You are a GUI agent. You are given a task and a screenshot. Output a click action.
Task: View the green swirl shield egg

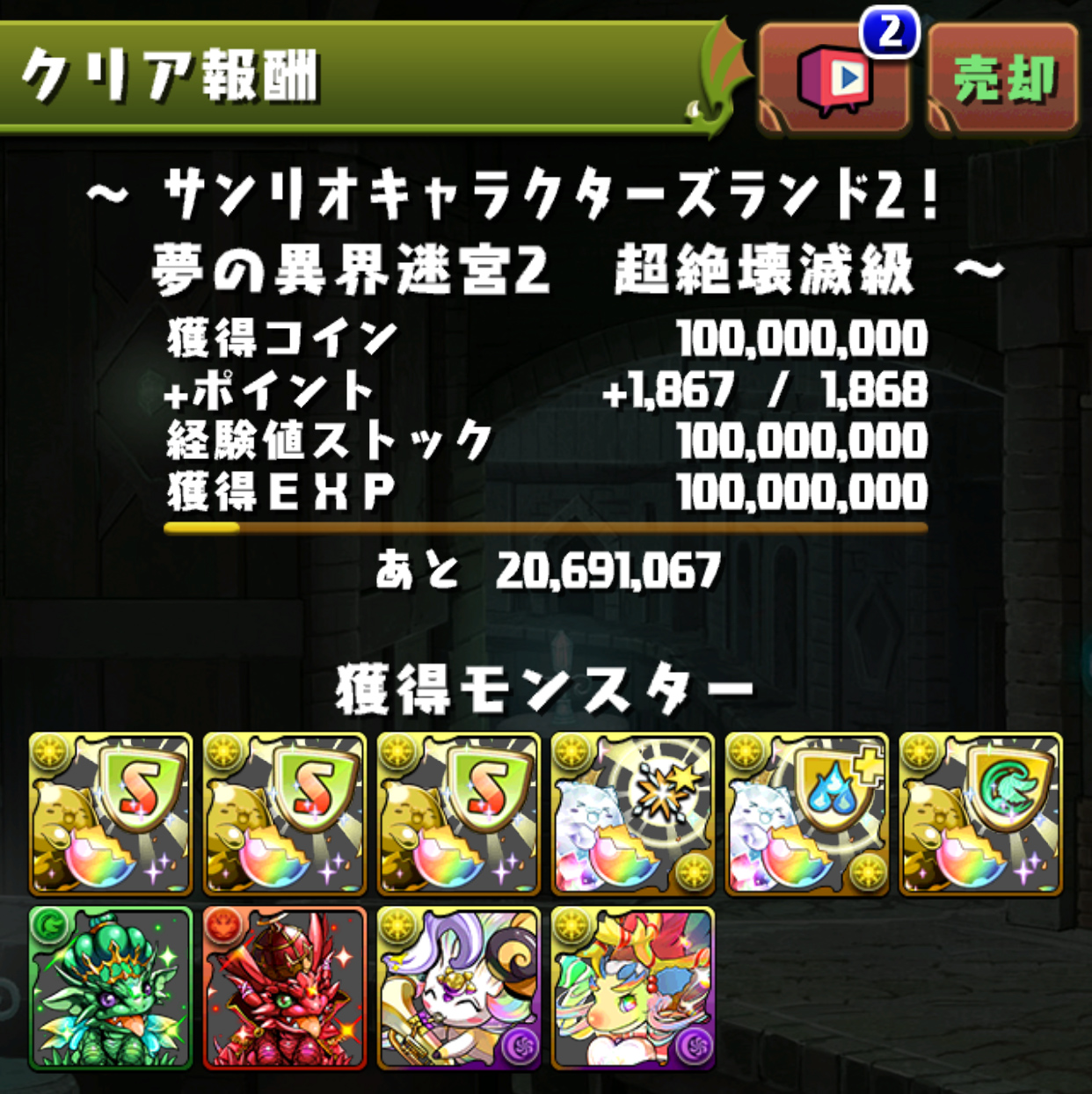coord(980,813)
